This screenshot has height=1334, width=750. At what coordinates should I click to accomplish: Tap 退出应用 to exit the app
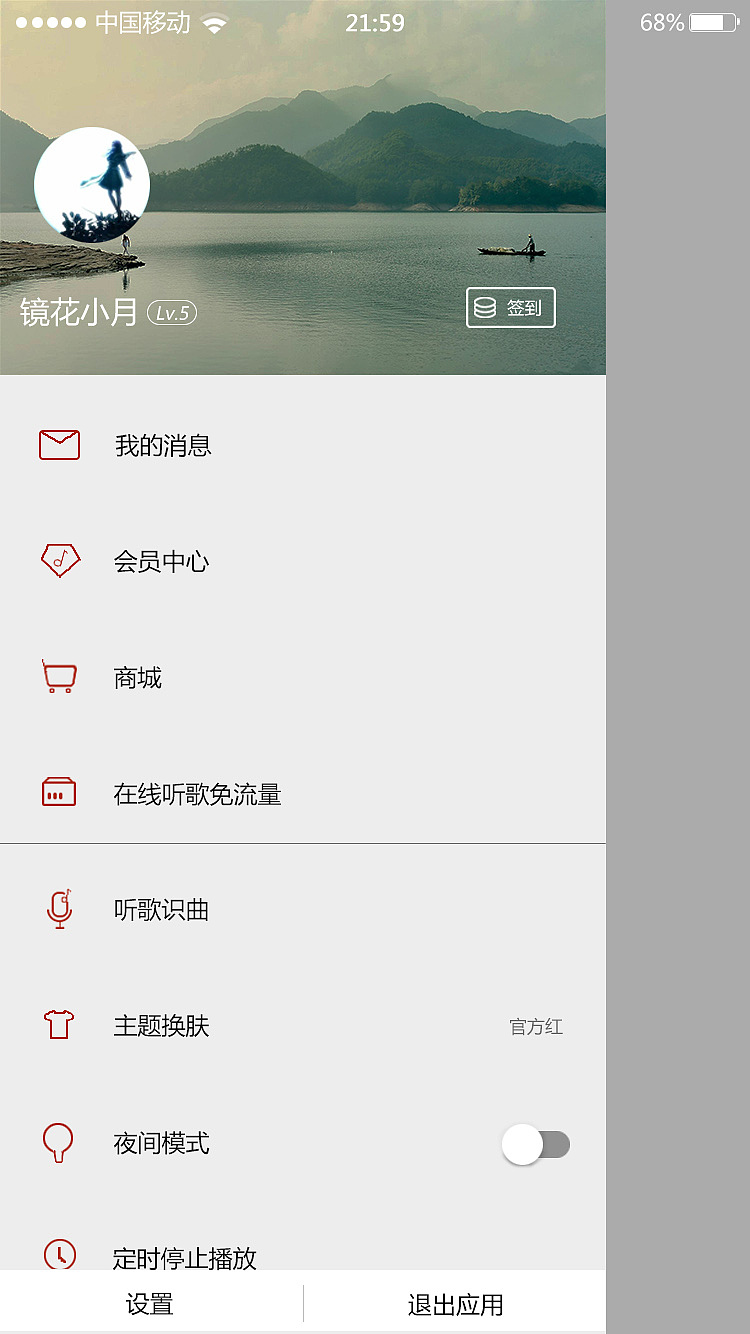[x=455, y=1303]
